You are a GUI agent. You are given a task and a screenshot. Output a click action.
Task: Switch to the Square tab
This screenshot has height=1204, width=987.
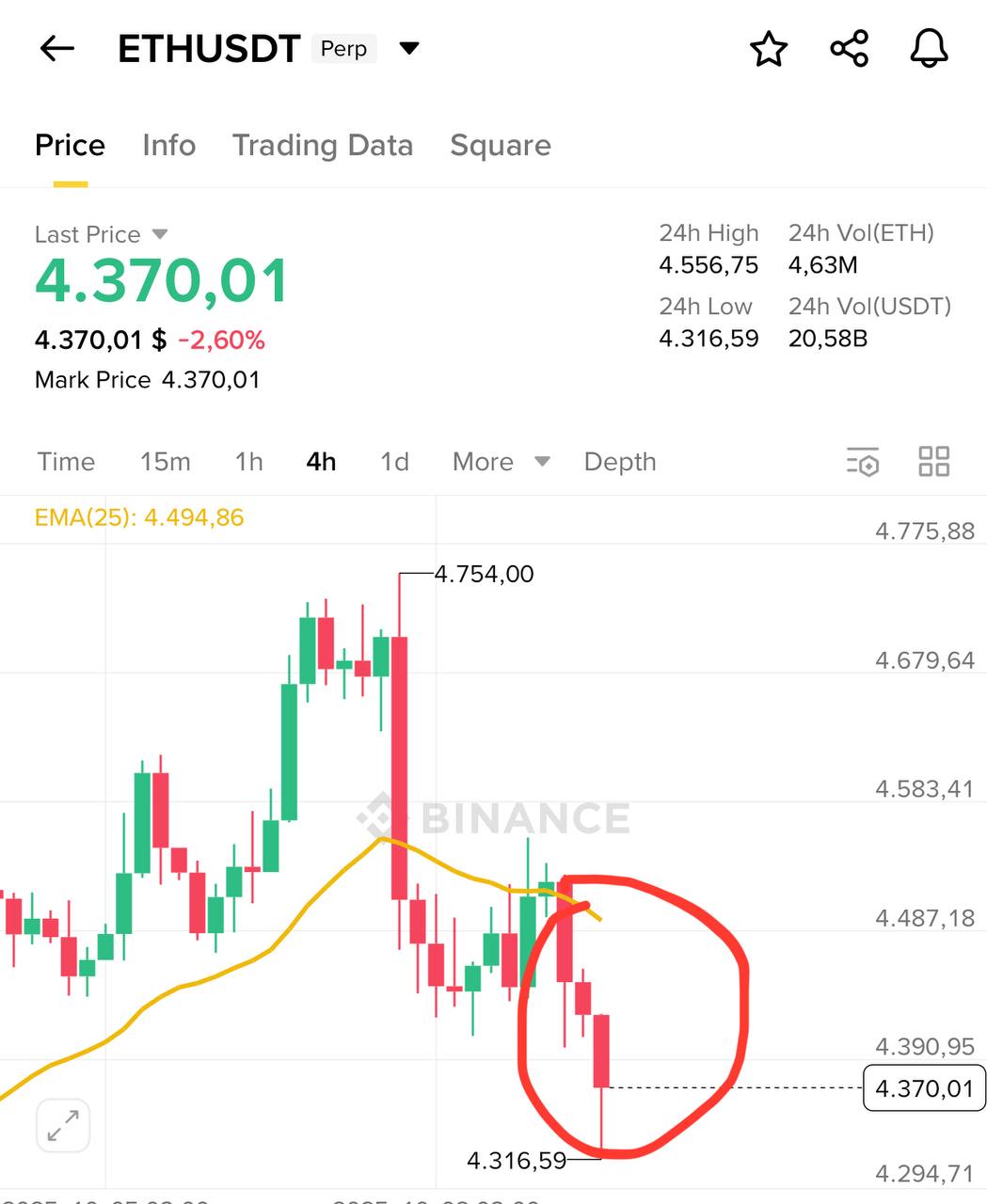pos(501,146)
